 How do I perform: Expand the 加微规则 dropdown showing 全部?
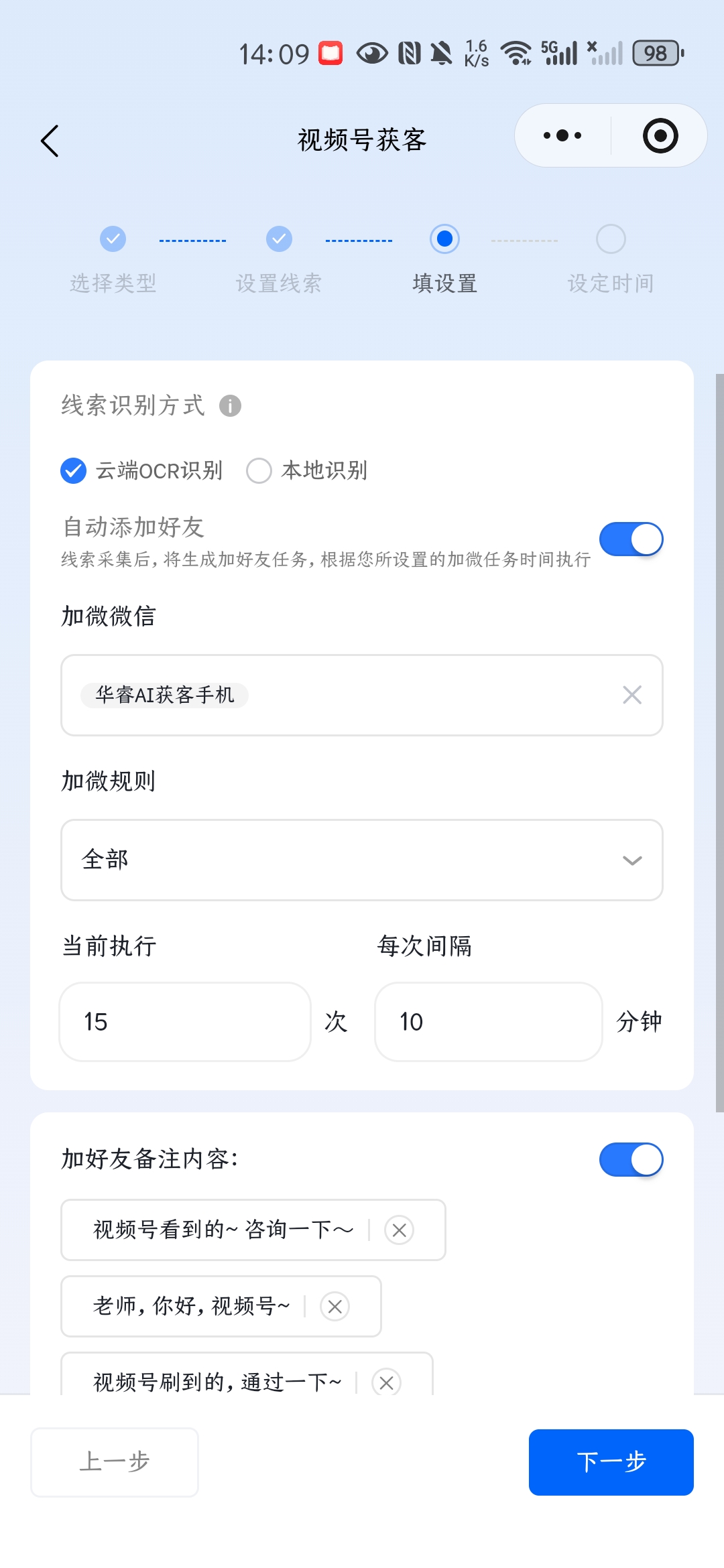coord(362,860)
